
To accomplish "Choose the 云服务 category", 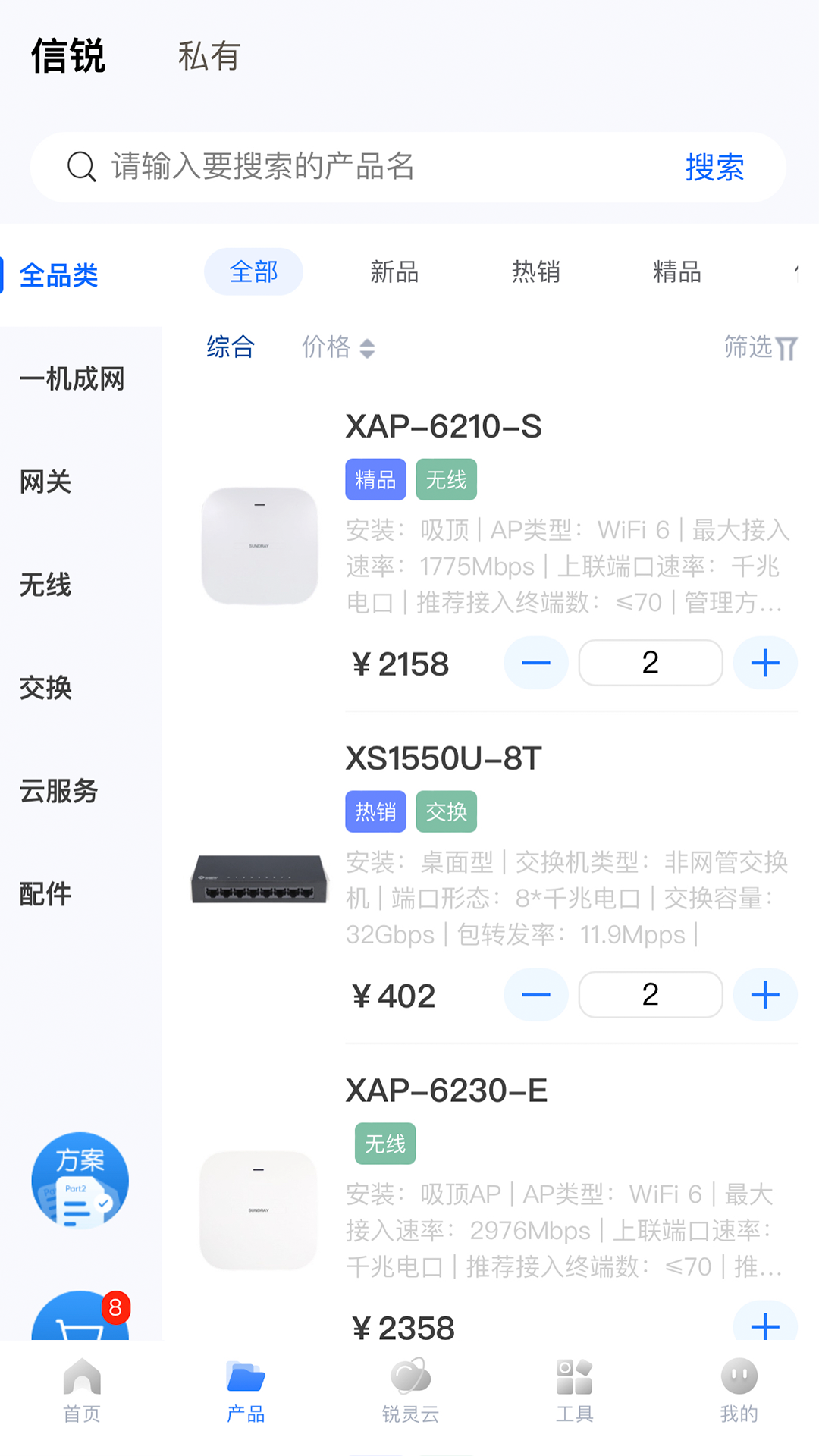I will [x=58, y=791].
